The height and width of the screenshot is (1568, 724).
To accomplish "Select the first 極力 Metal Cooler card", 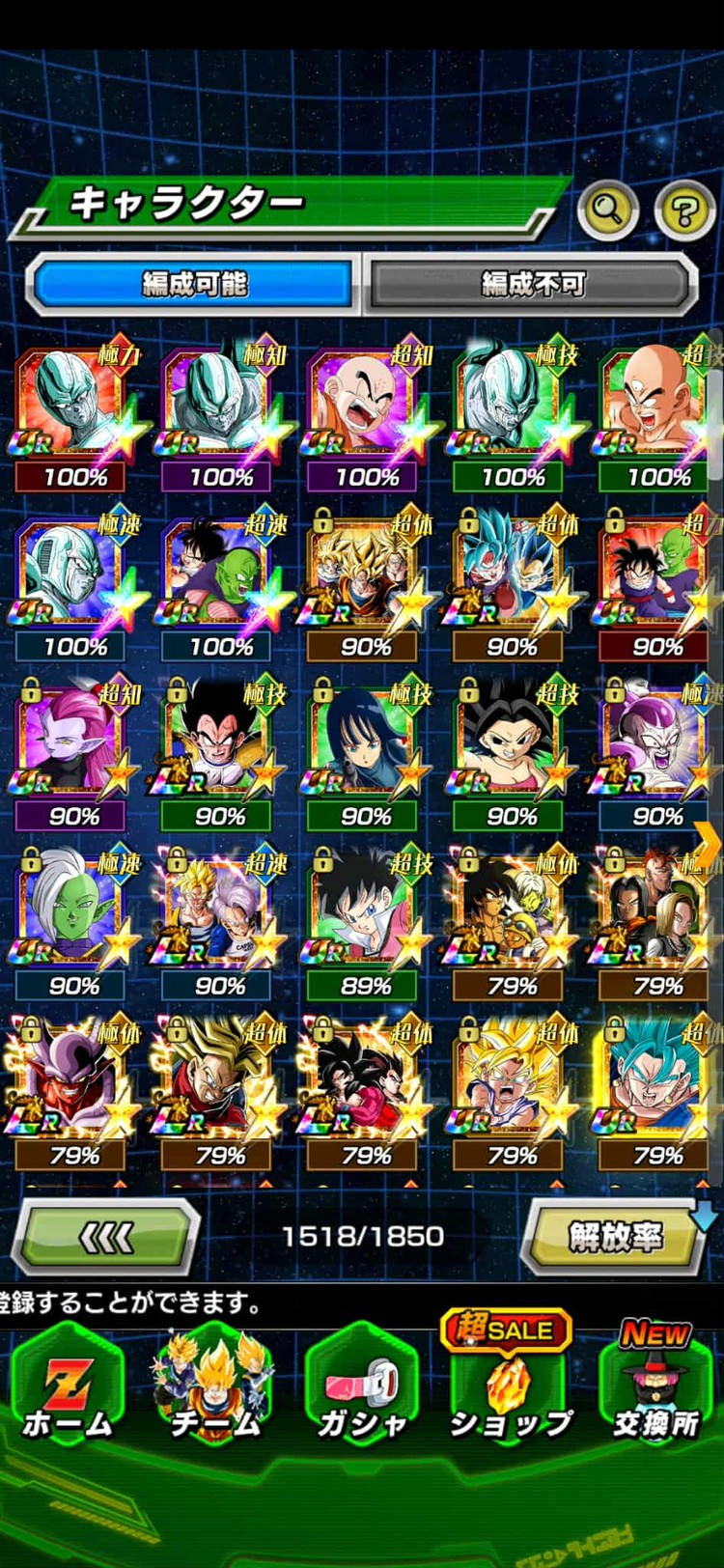I will click(x=74, y=406).
